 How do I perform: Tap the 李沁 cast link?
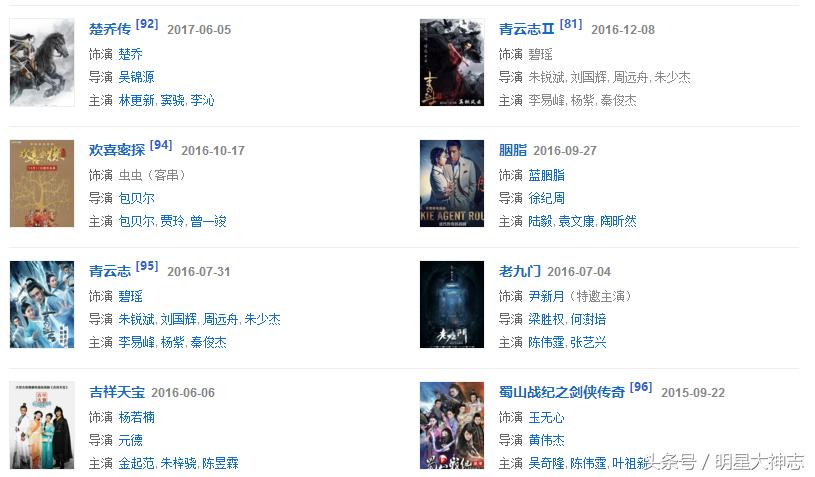(202, 100)
